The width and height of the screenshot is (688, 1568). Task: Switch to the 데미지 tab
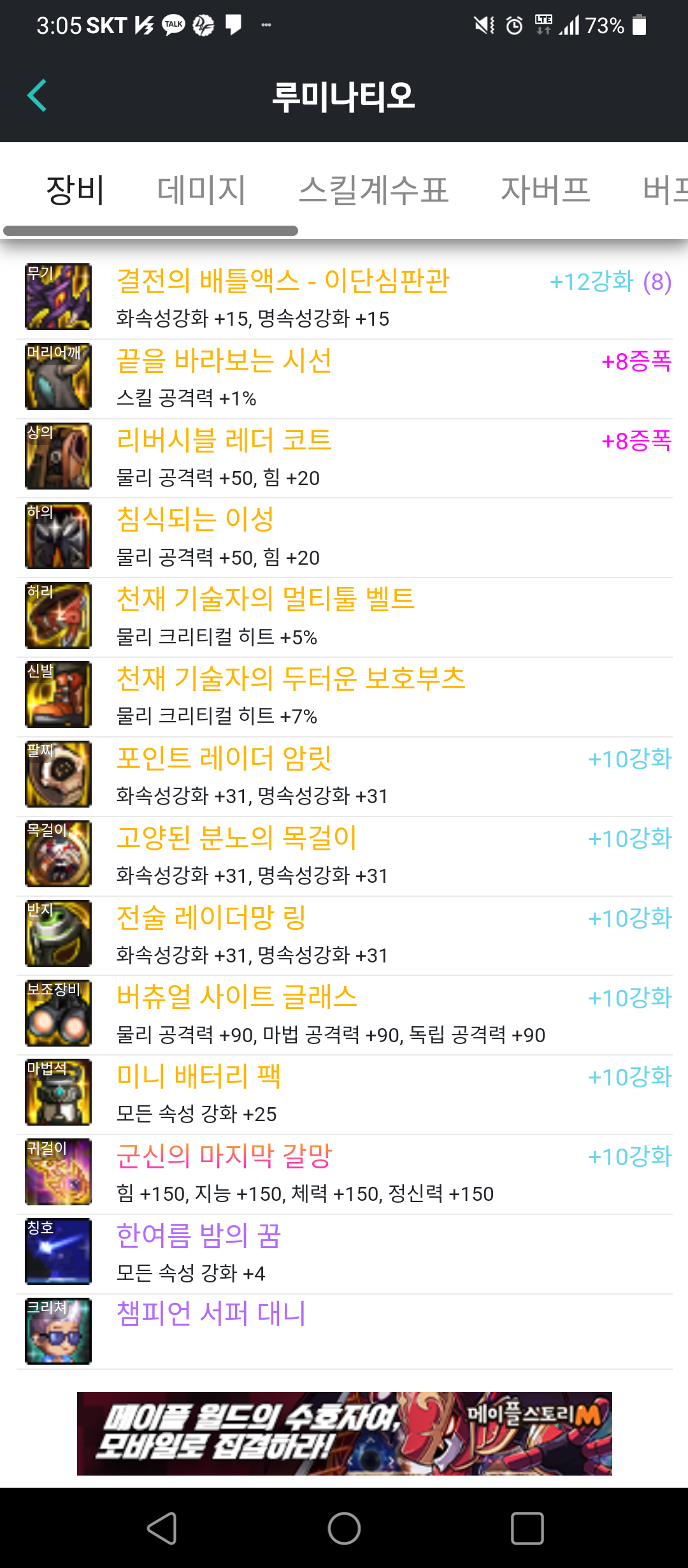(201, 190)
